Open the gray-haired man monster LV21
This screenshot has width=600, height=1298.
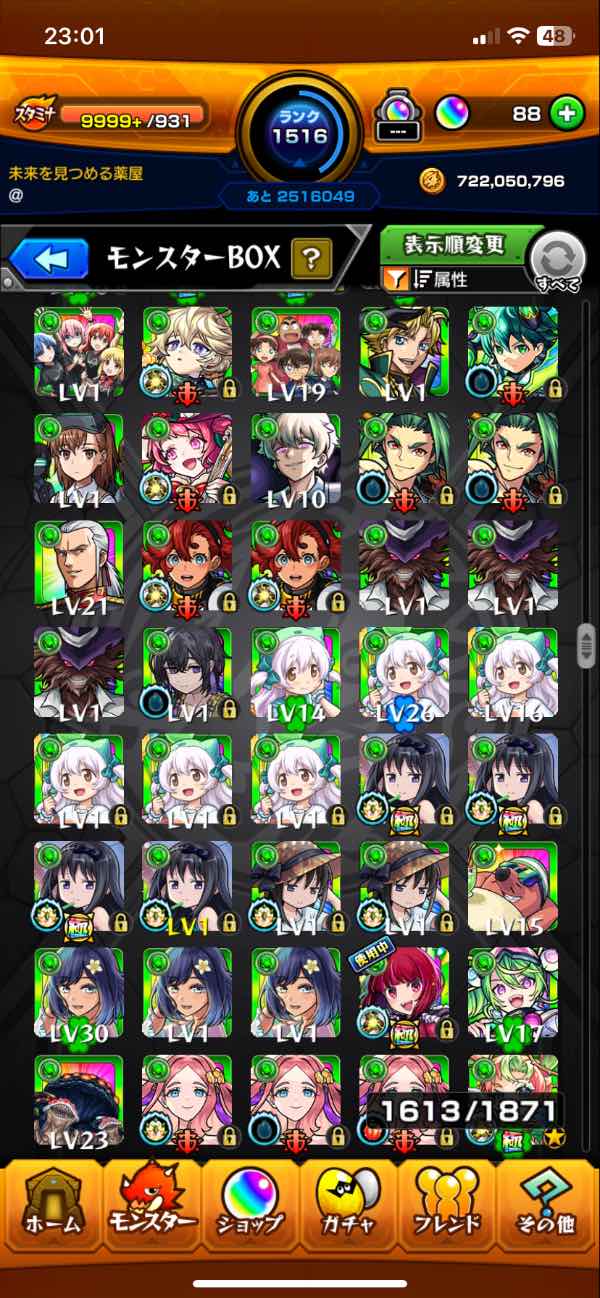click(x=78, y=565)
